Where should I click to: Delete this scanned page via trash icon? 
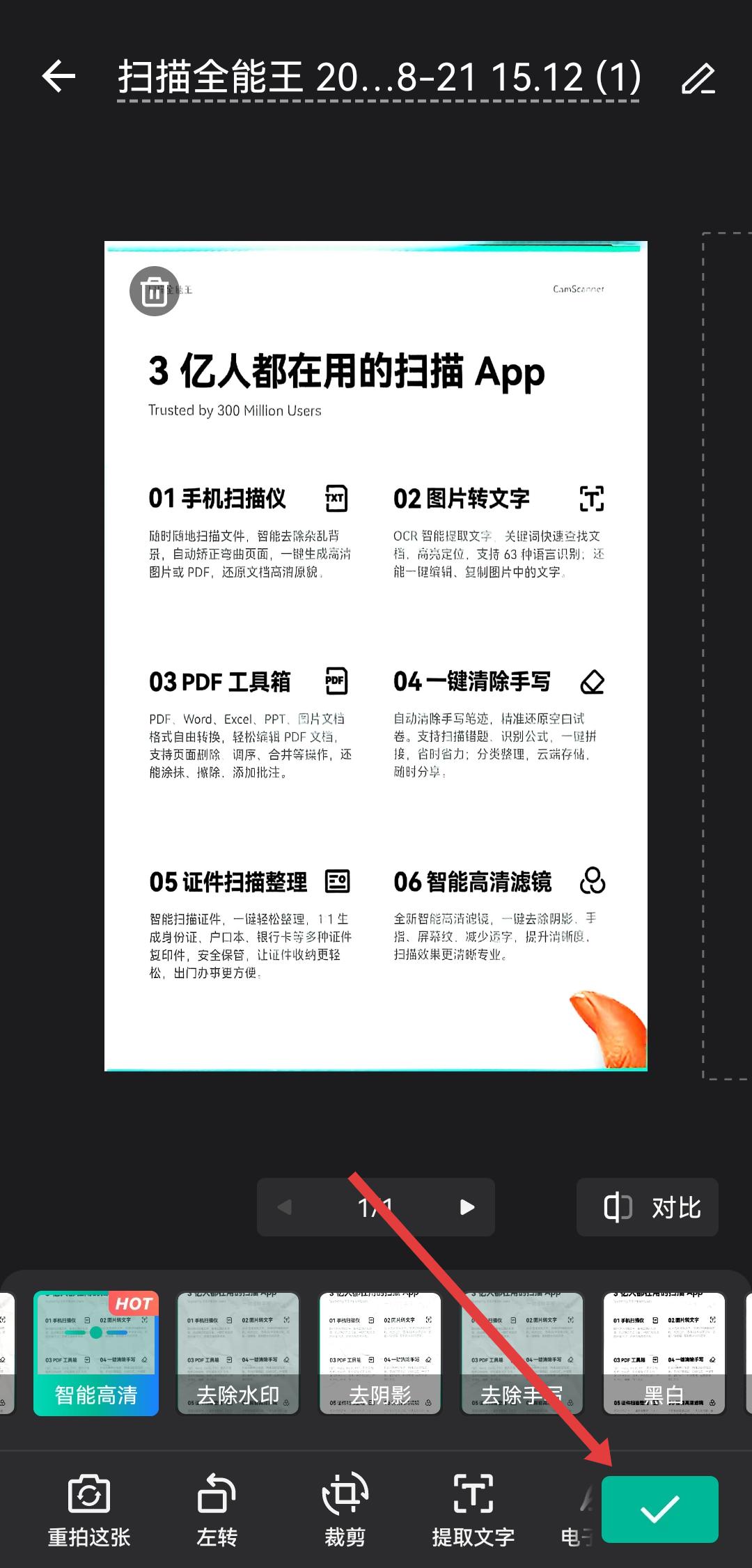tap(154, 291)
